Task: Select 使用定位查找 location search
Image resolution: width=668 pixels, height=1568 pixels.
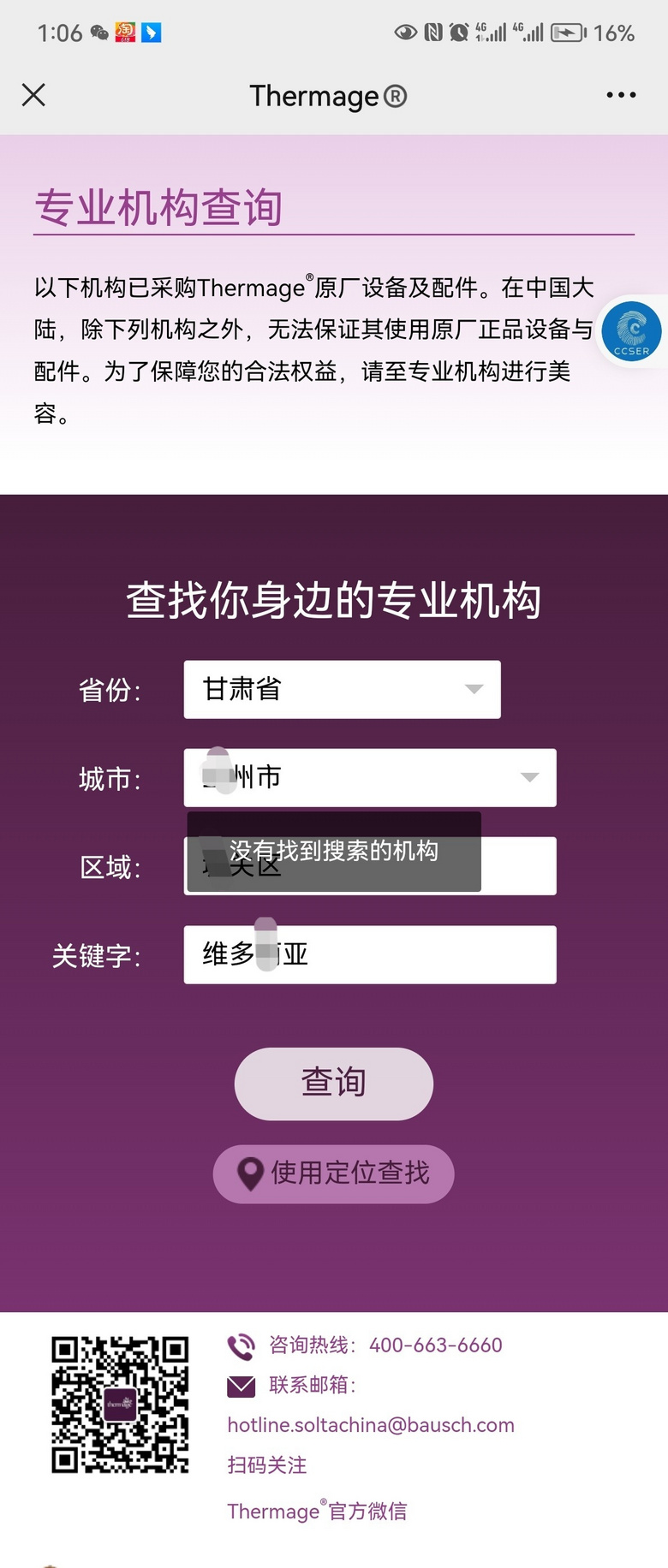Action: tap(333, 1173)
